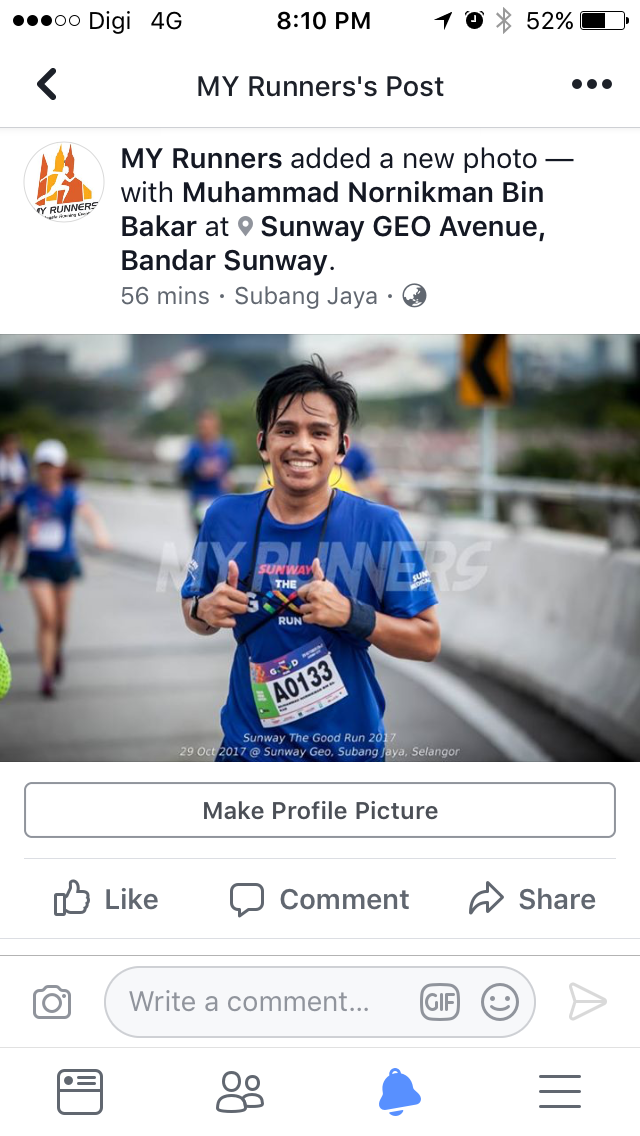Switch to the News Feed tab
This screenshot has height=1136, width=640.
click(x=80, y=1092)
